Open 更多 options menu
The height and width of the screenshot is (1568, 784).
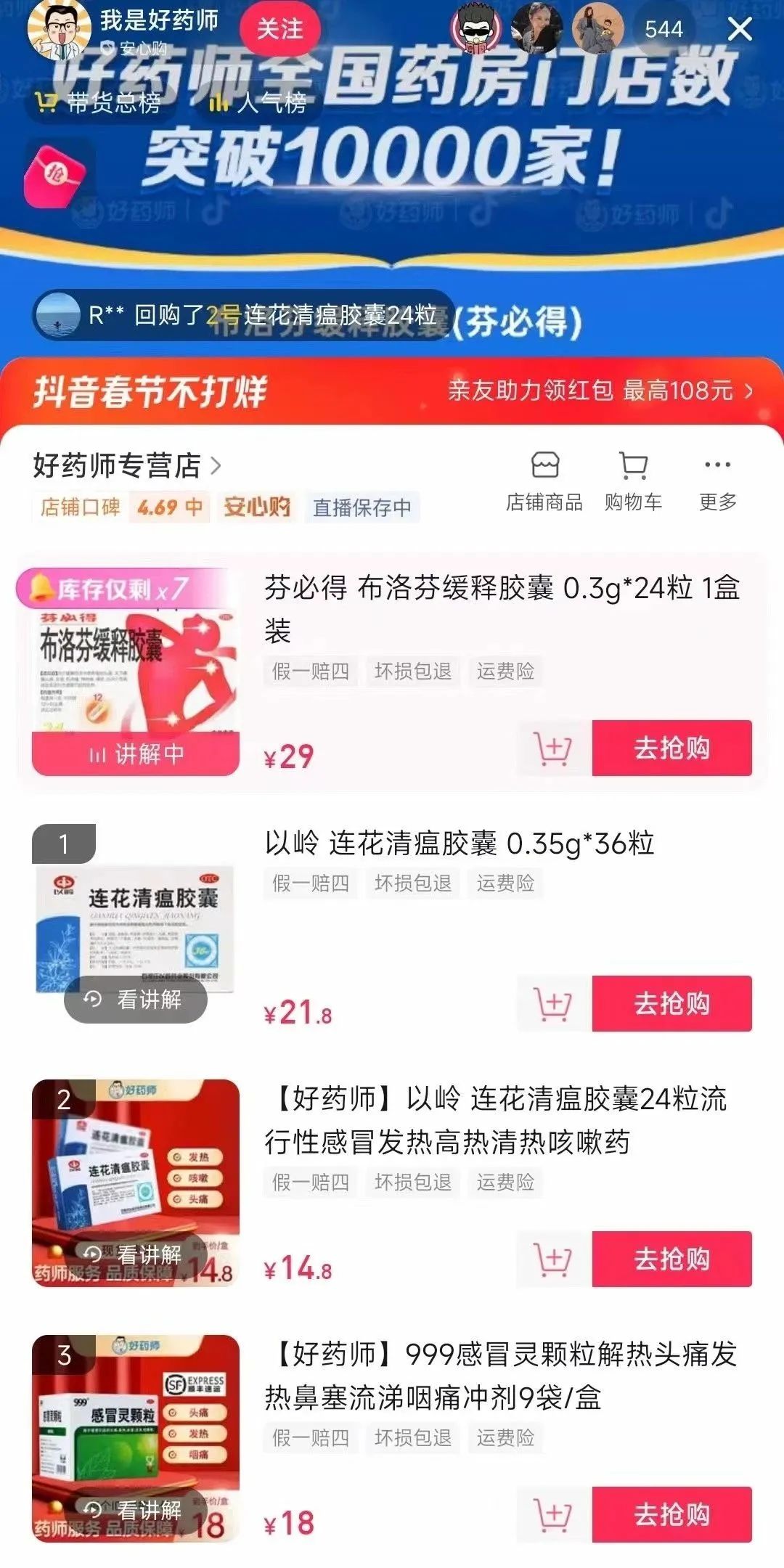(717, 481)
